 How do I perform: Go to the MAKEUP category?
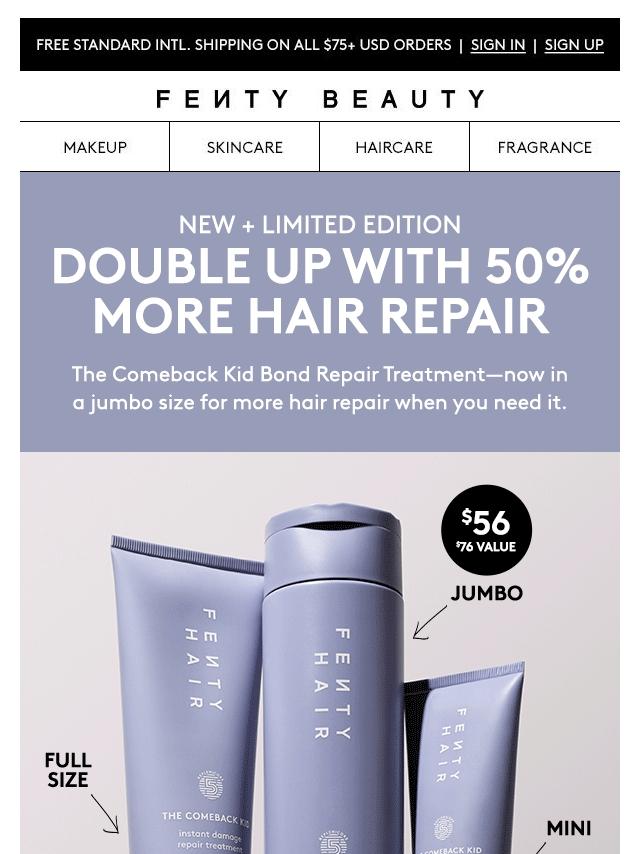tap(95, 147)
